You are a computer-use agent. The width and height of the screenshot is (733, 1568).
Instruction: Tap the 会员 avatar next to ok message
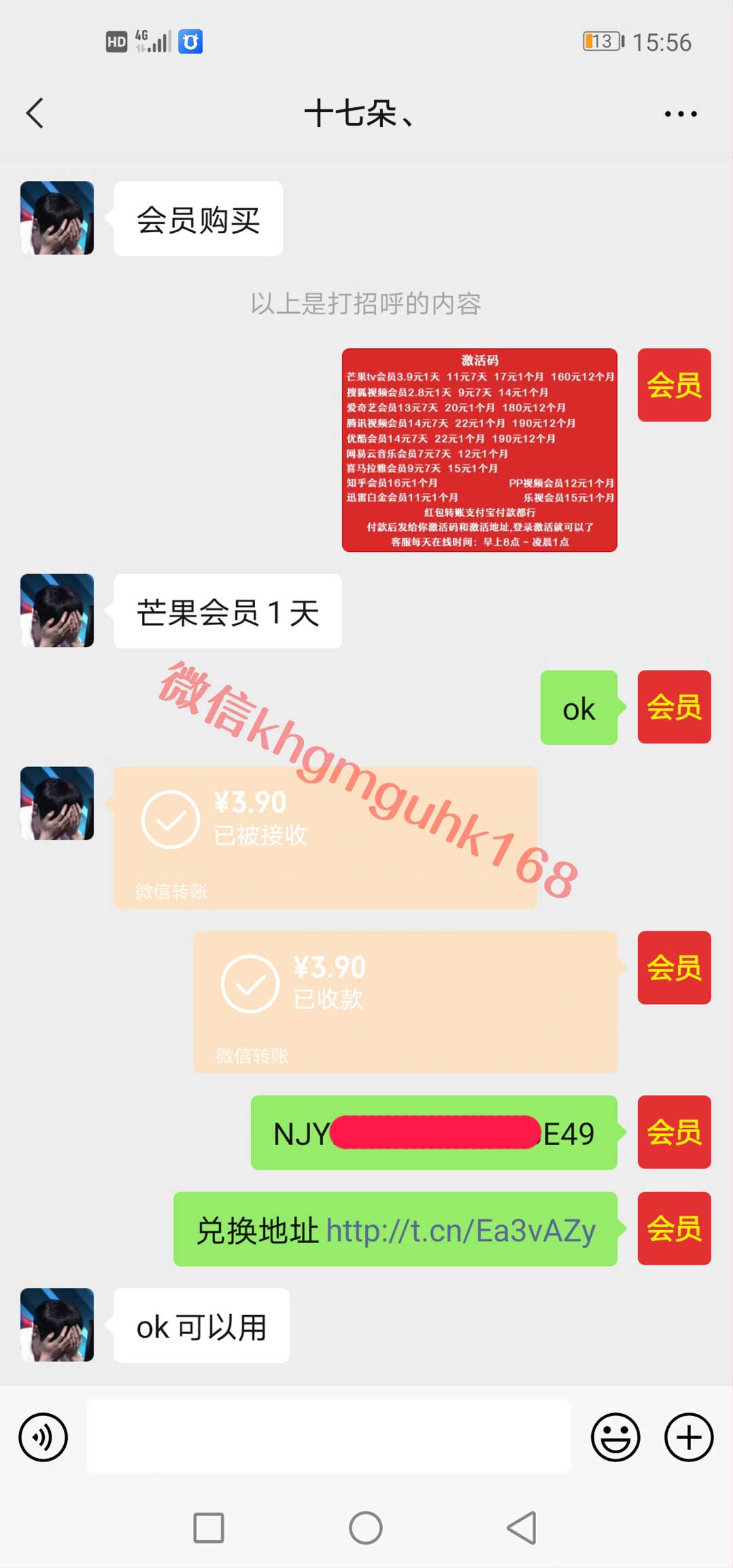(674, 707)
